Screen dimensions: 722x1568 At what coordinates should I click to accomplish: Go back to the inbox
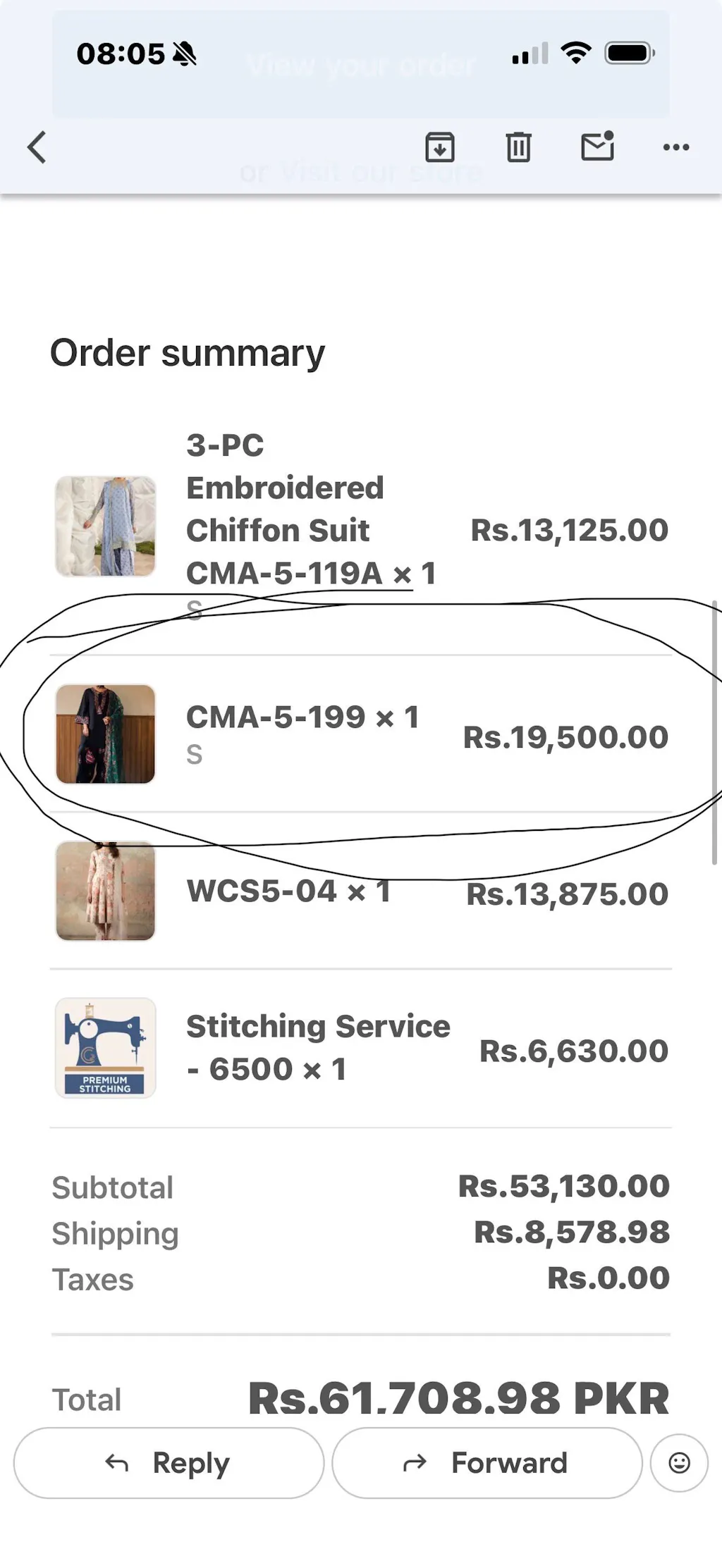37,147
